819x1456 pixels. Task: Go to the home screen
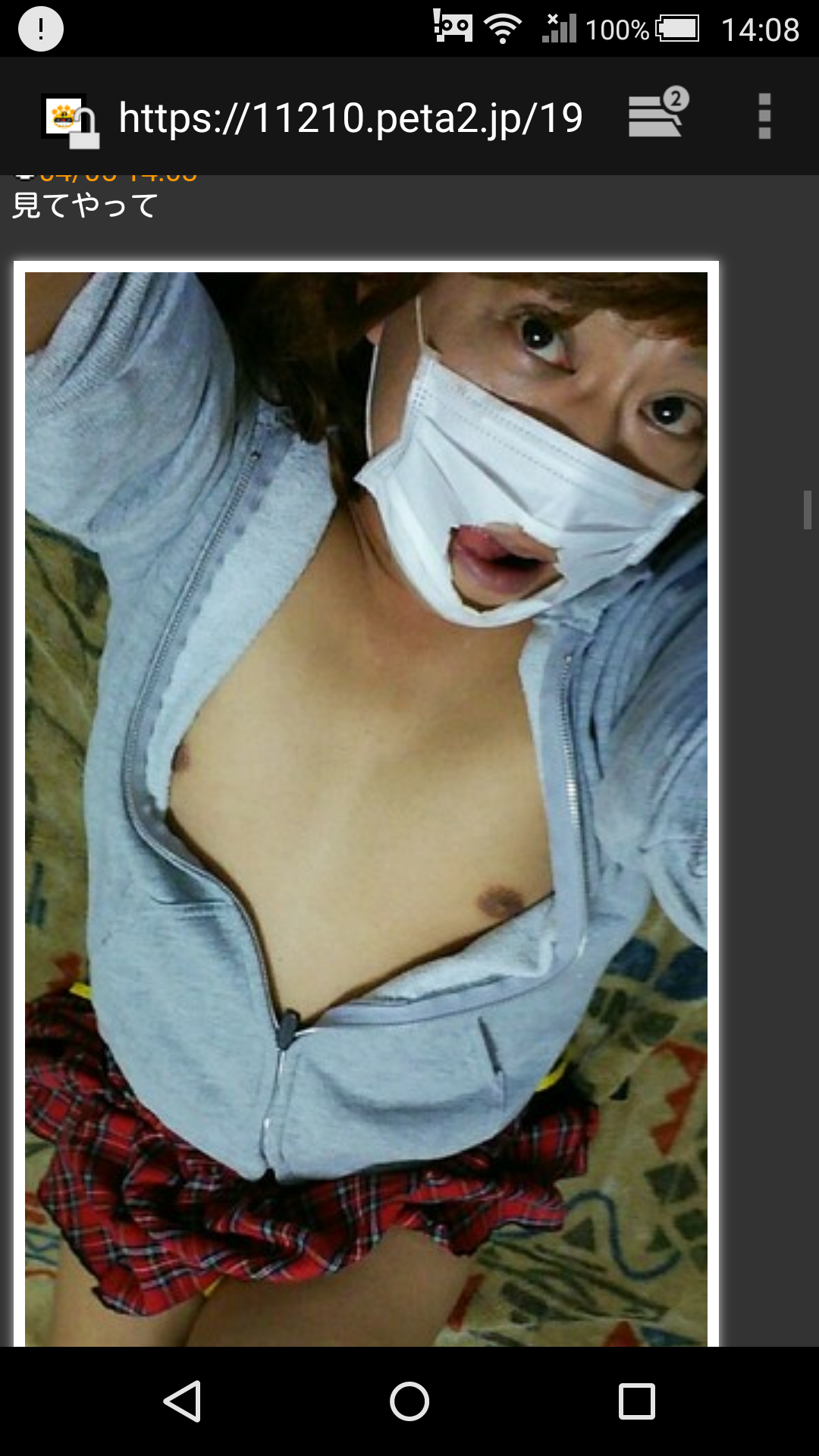pyautogui.click(x=409, y=1401)
